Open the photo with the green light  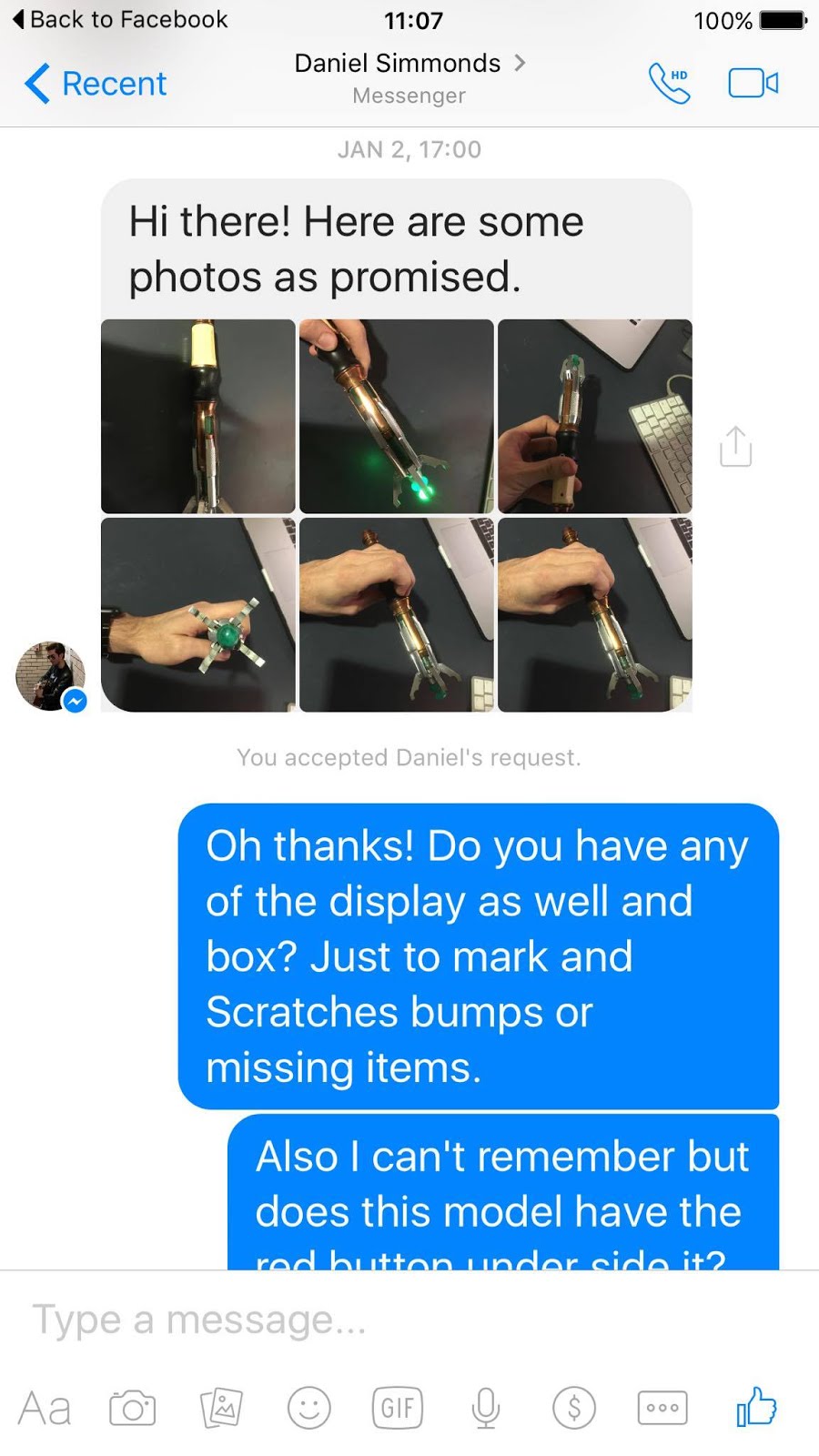click(x=397, y=416)
